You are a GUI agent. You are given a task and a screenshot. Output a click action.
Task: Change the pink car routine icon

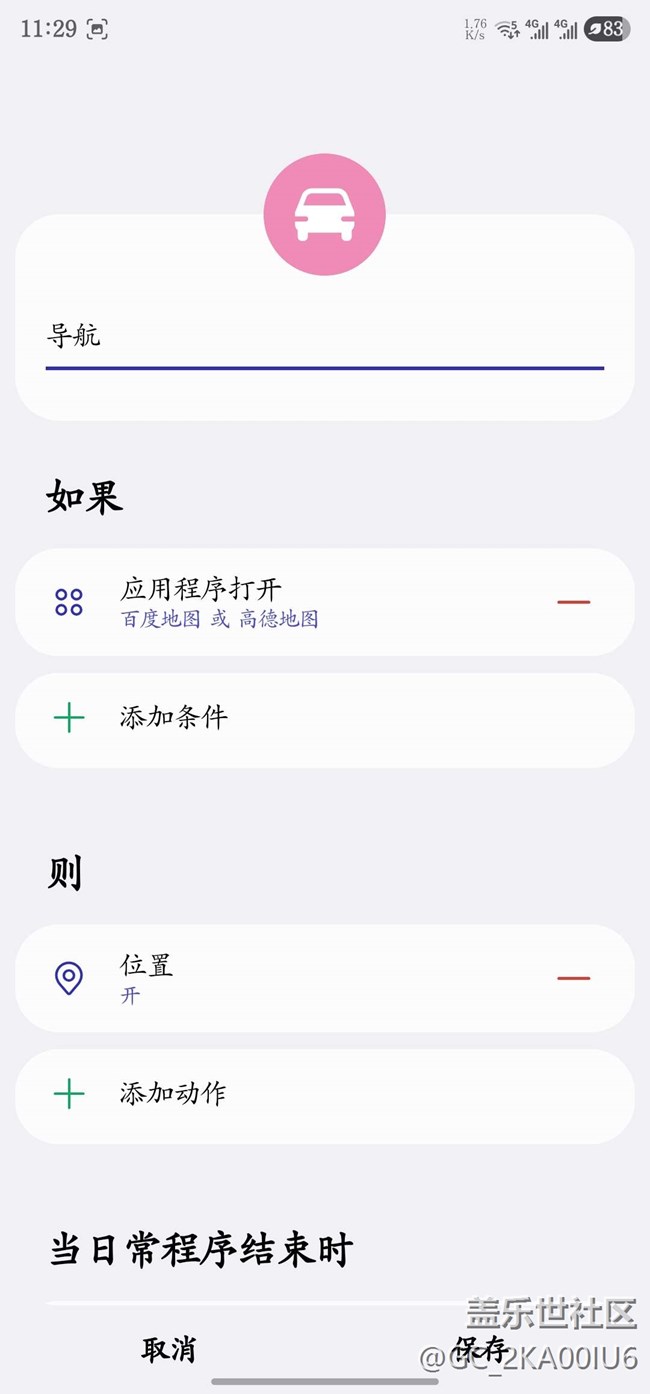coord(324,215)
